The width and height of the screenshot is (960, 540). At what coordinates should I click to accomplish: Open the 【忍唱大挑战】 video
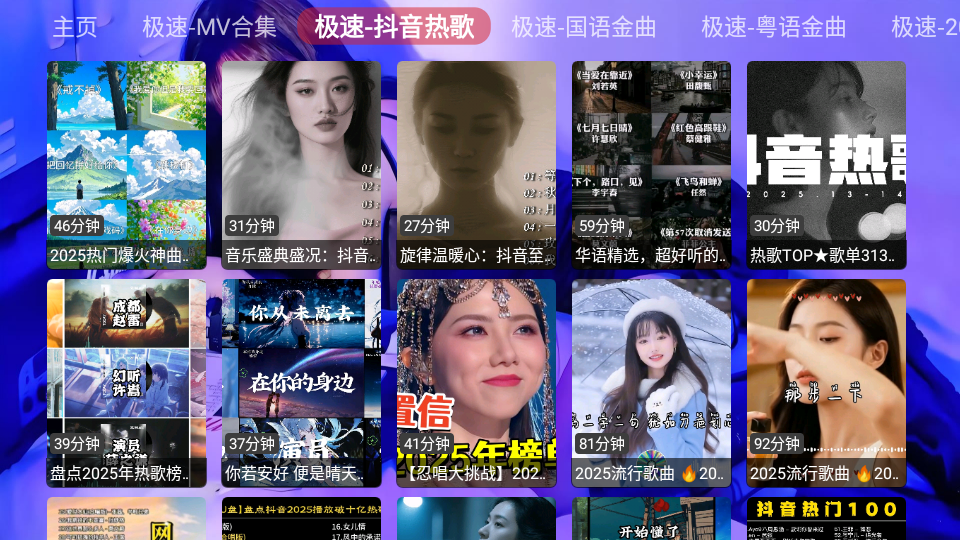476,382
